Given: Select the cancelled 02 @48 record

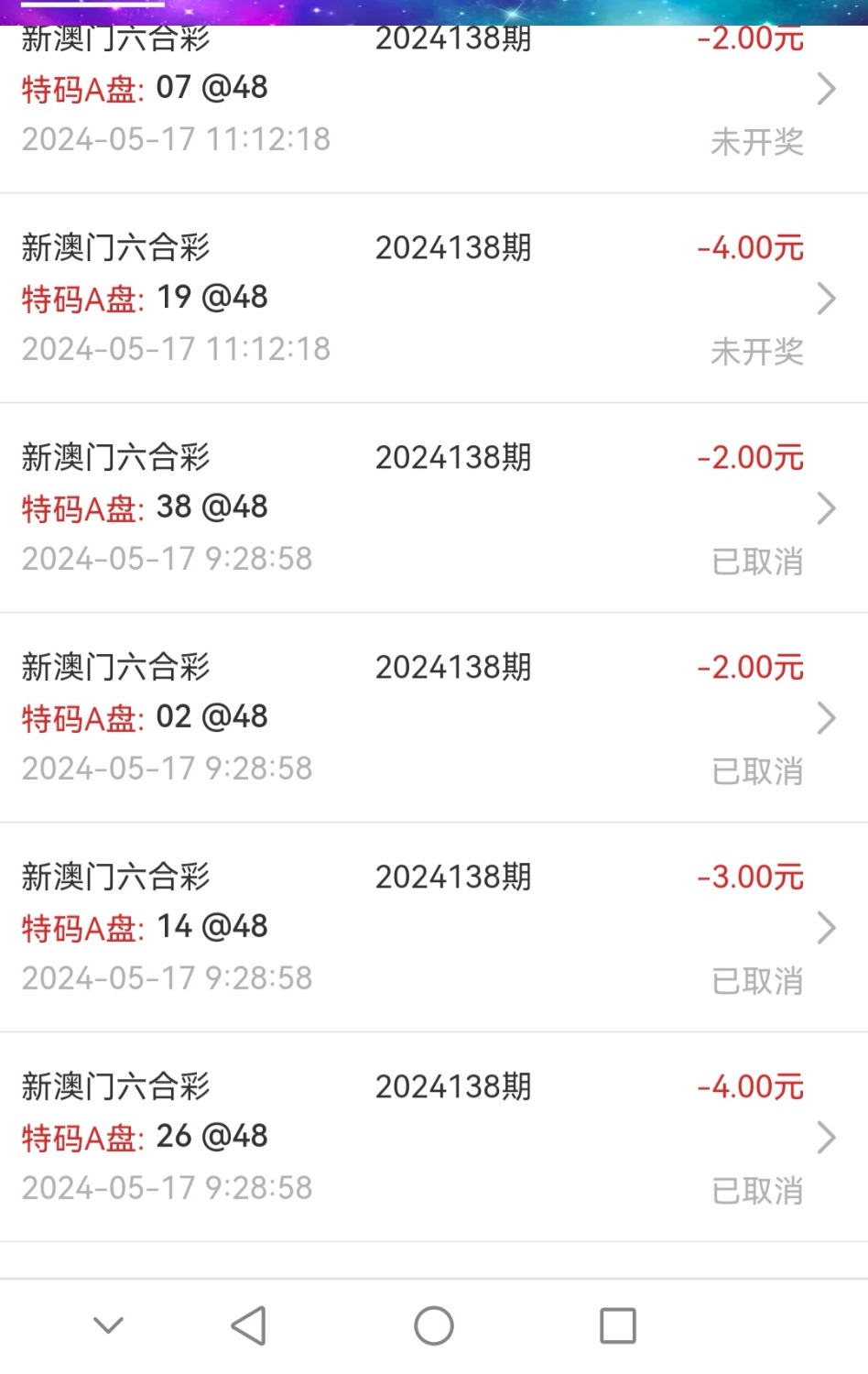Looking at the screenshot, I should (x=433, y=717).
